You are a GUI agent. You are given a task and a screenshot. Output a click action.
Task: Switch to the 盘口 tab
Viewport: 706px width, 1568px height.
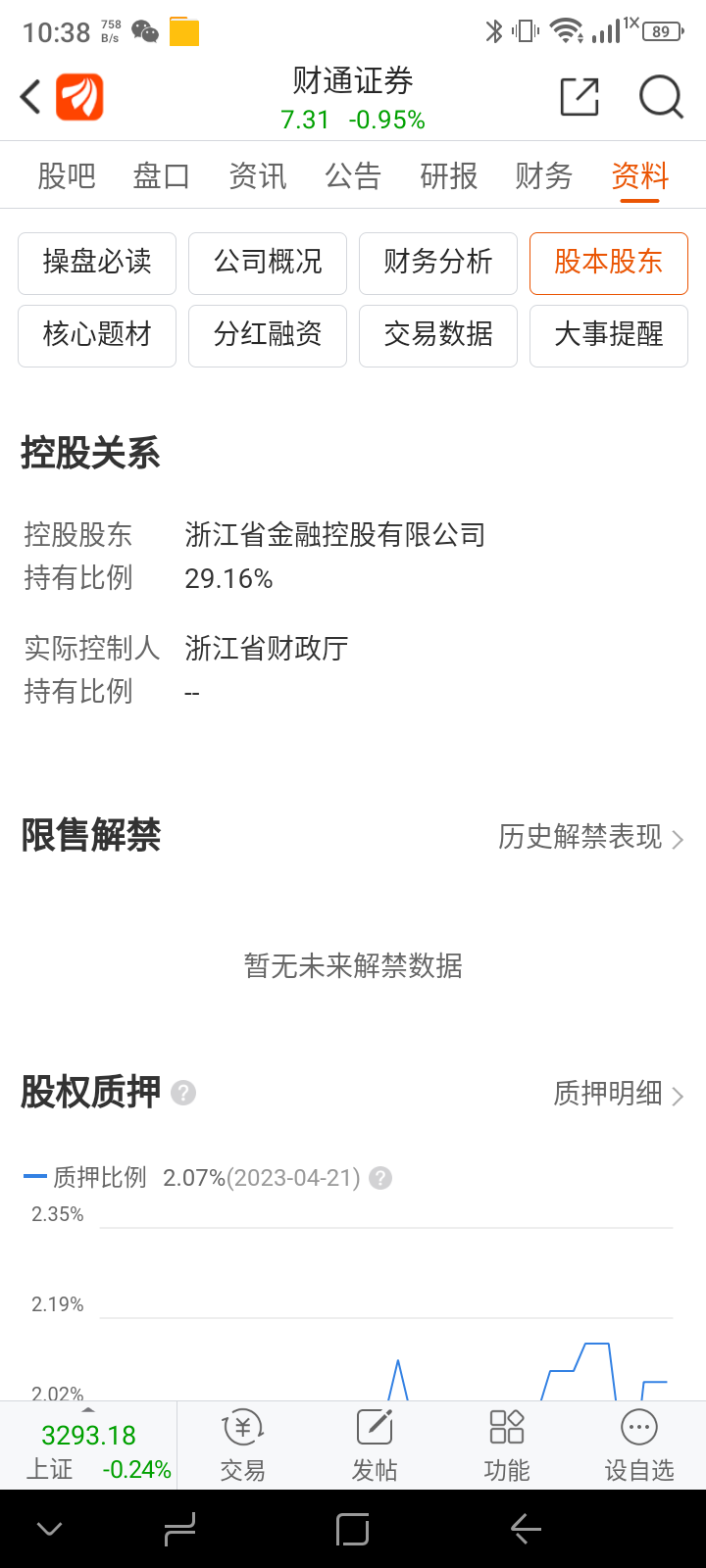[162, 176]
